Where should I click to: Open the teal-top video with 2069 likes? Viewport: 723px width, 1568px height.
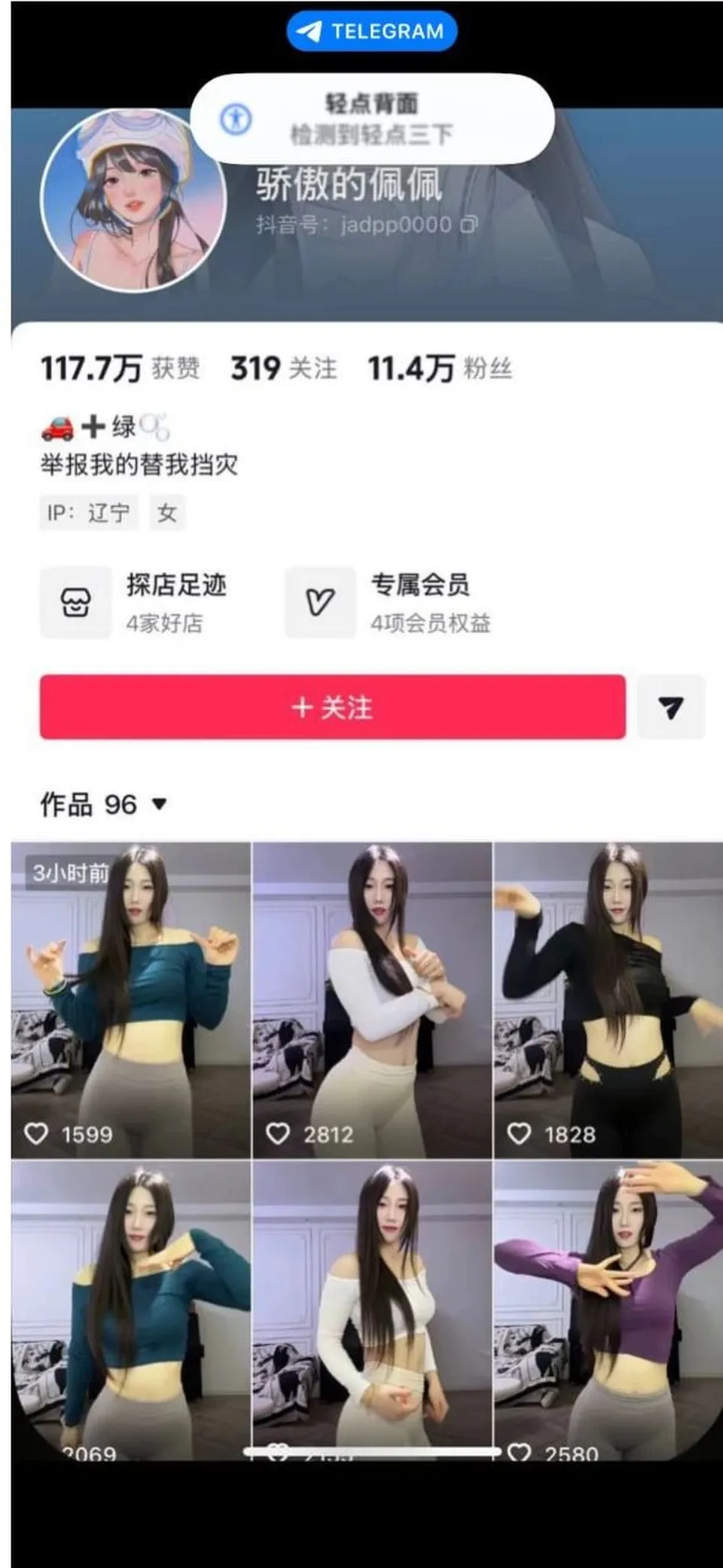click(131, 1310)
